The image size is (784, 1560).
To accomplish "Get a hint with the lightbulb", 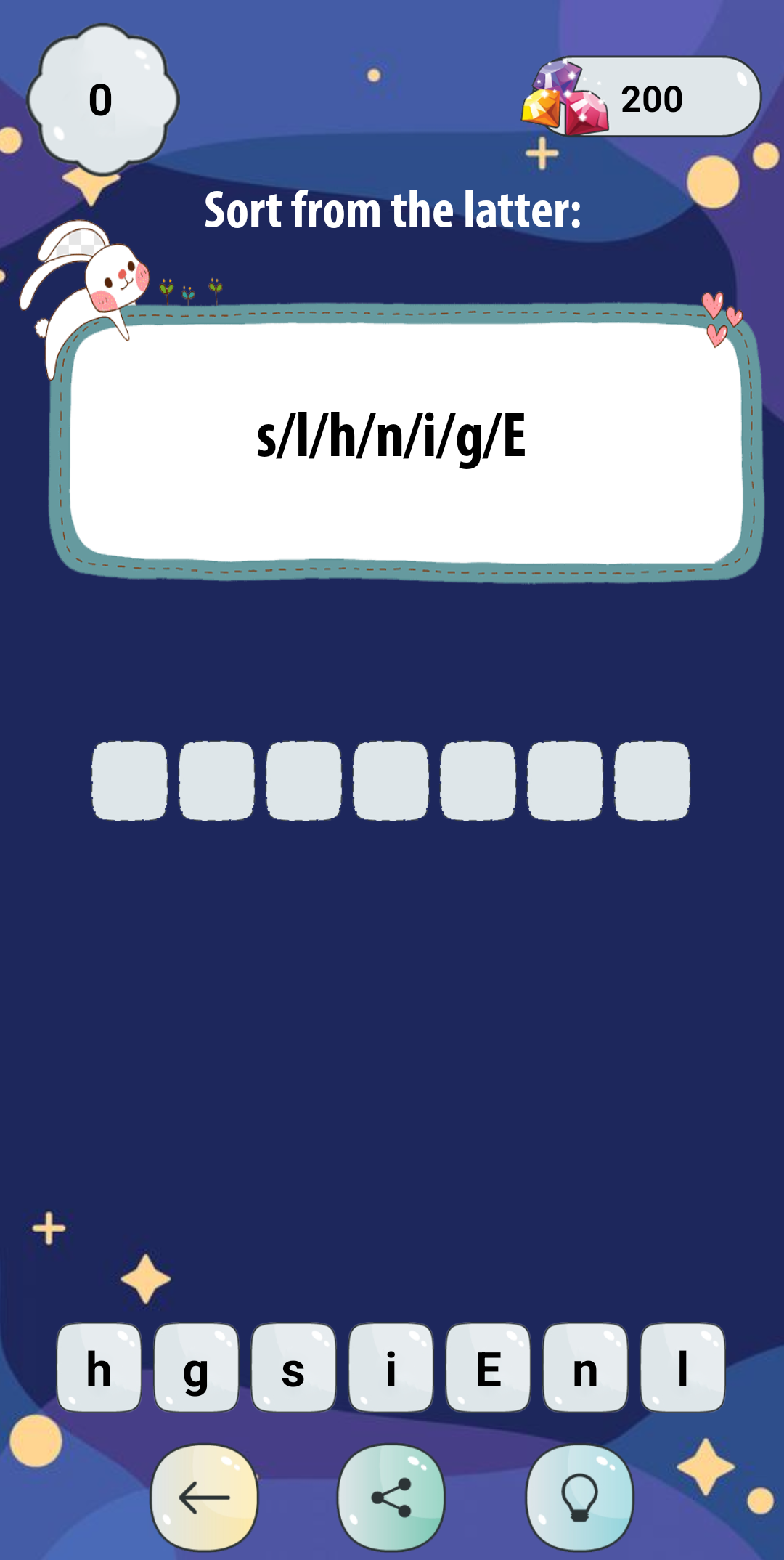I will tap(579, 1498).
